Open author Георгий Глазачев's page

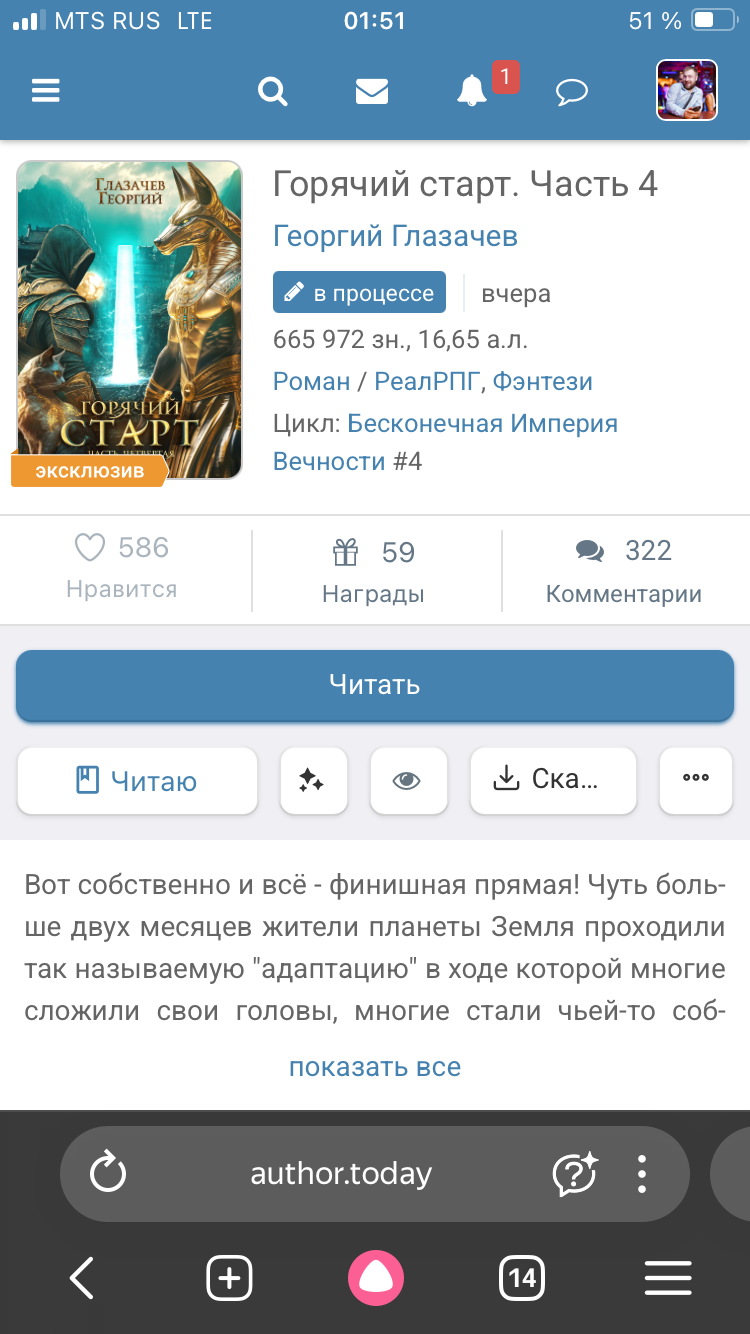click(395, 236)
